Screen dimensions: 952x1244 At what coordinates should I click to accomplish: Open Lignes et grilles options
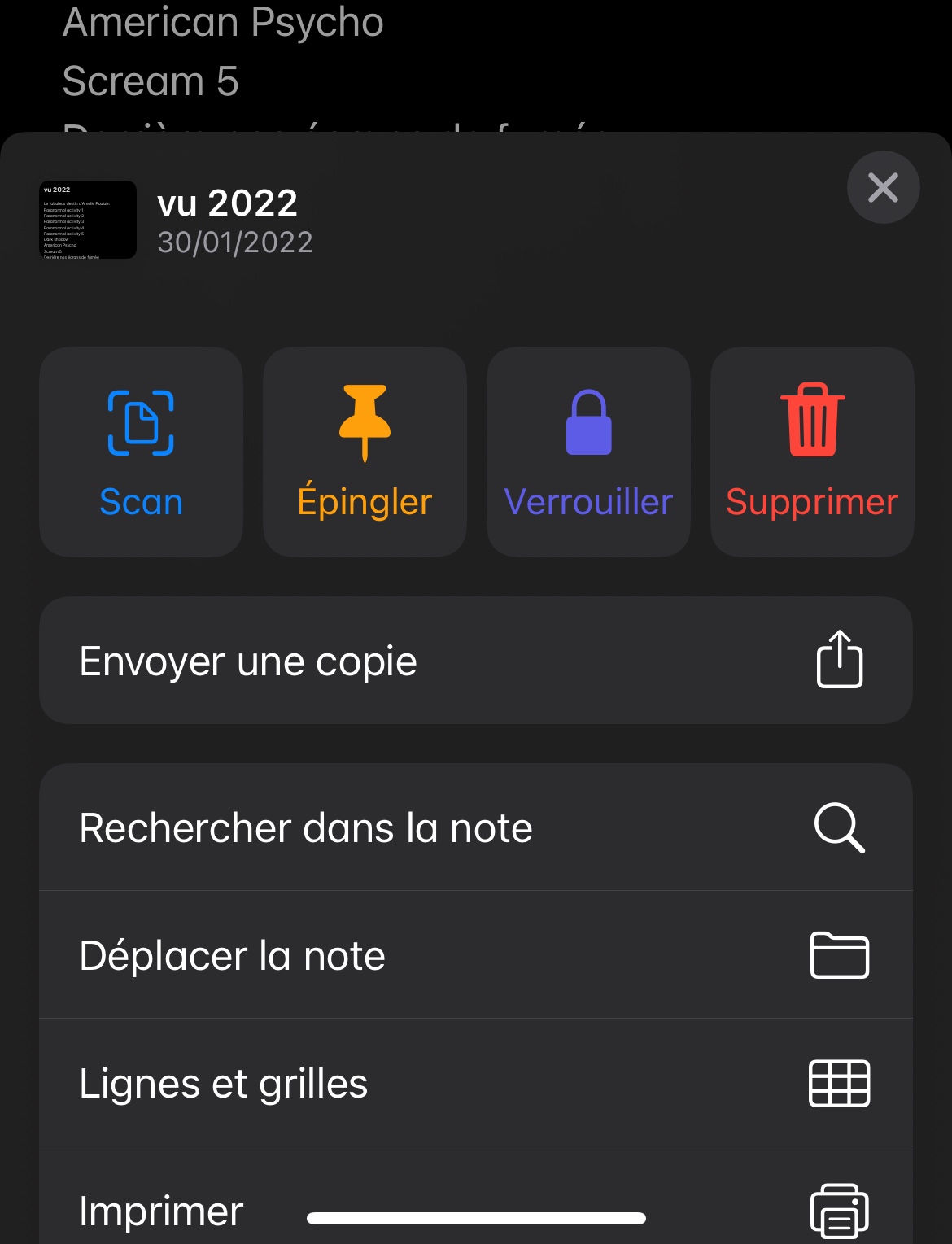(x=476, y=1083)
